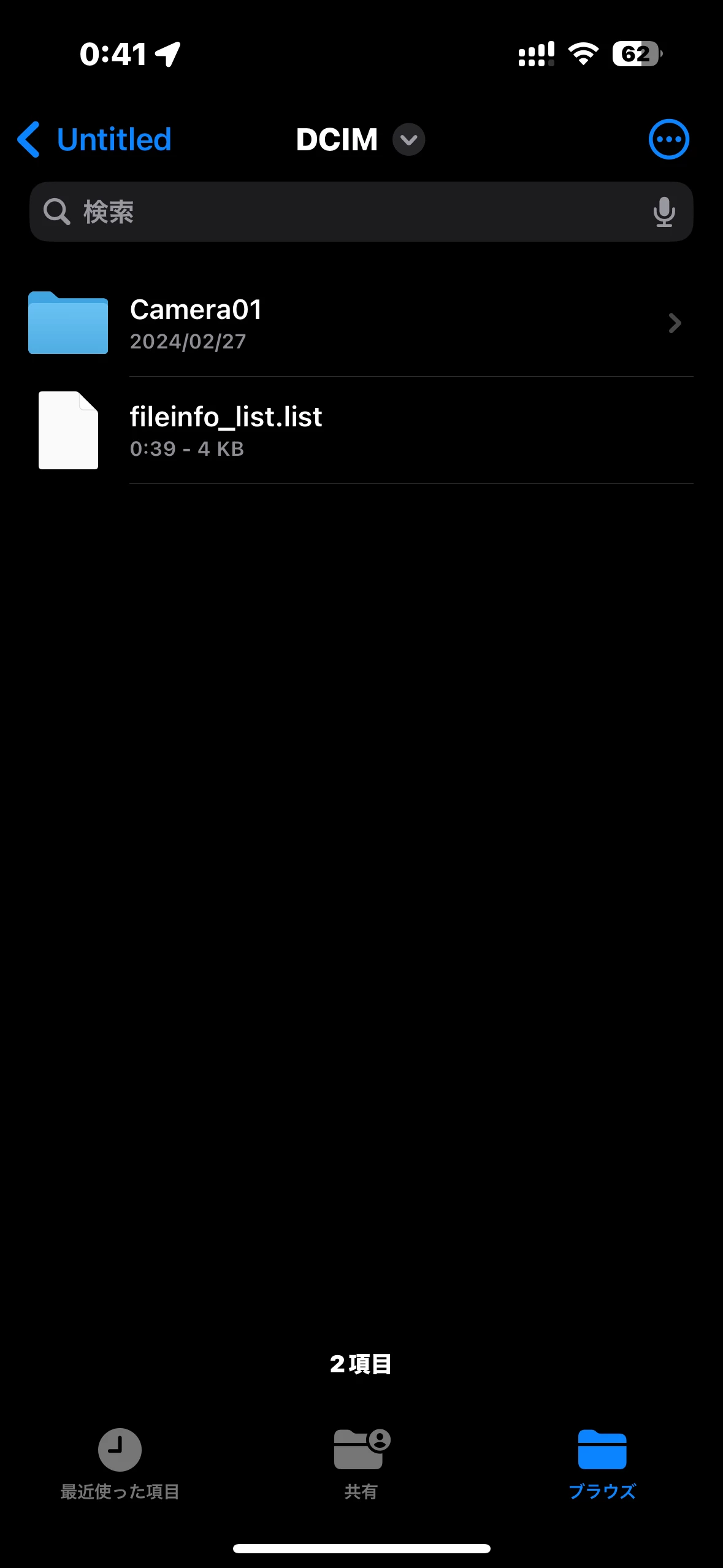Expand the DCIM title dropdown
723x1568 pixels.
click(x=408, y=140)
